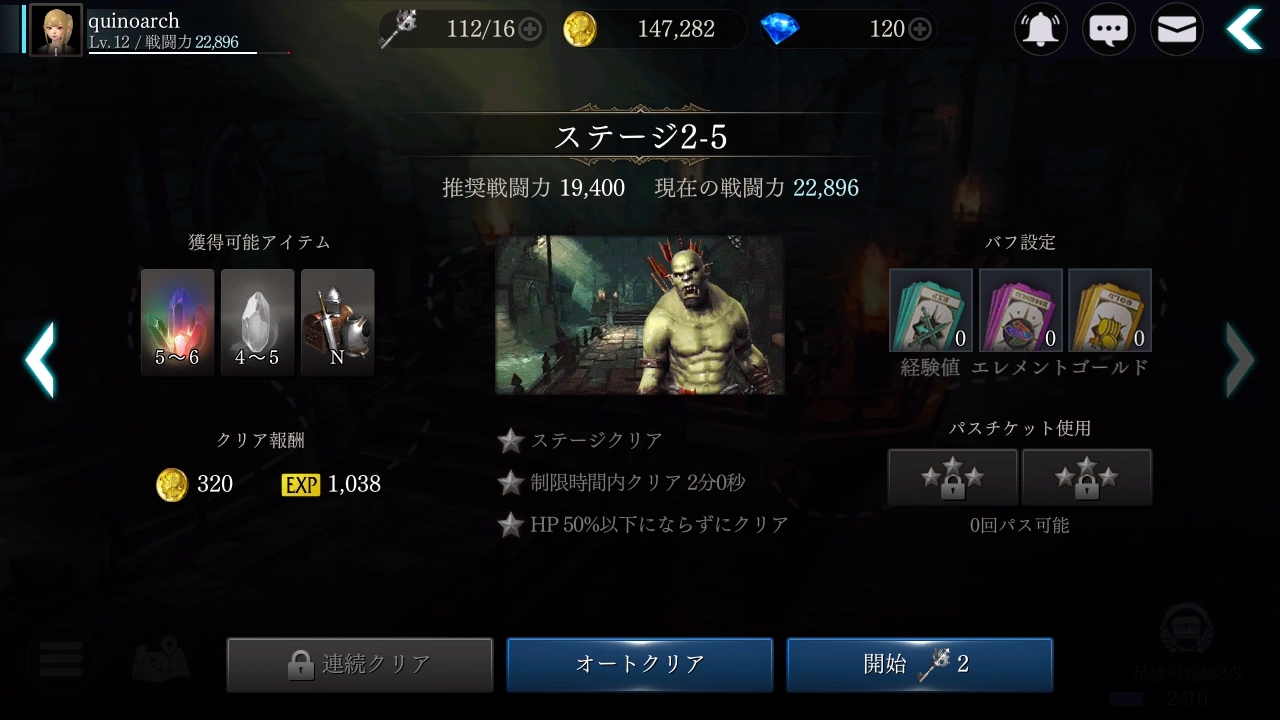Screen dimensions: 1280x720
Task: Start the stage with 開始 button
Action: click(x=920, y=664)
